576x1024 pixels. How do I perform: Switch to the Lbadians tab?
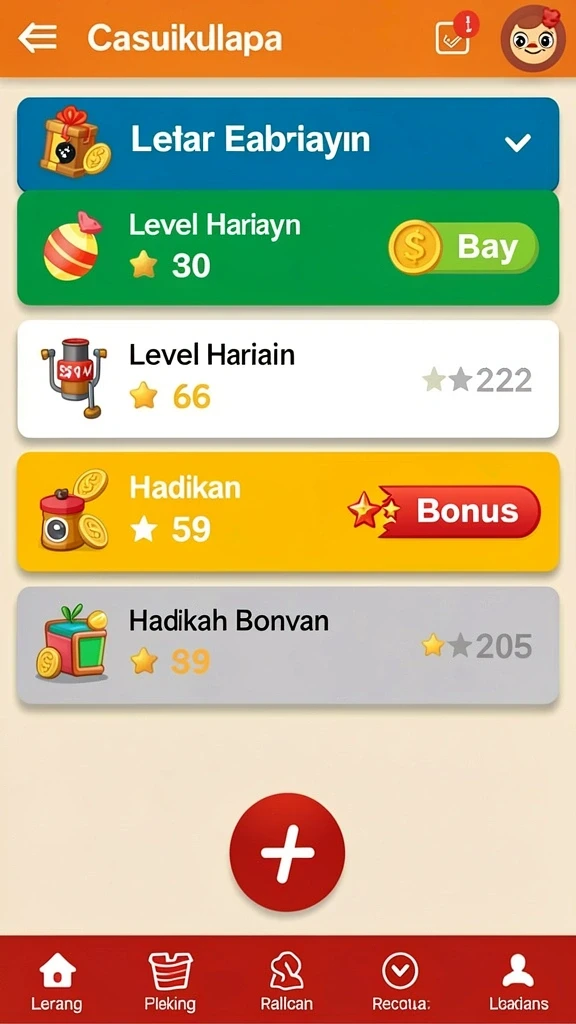(x=519, y=982)
